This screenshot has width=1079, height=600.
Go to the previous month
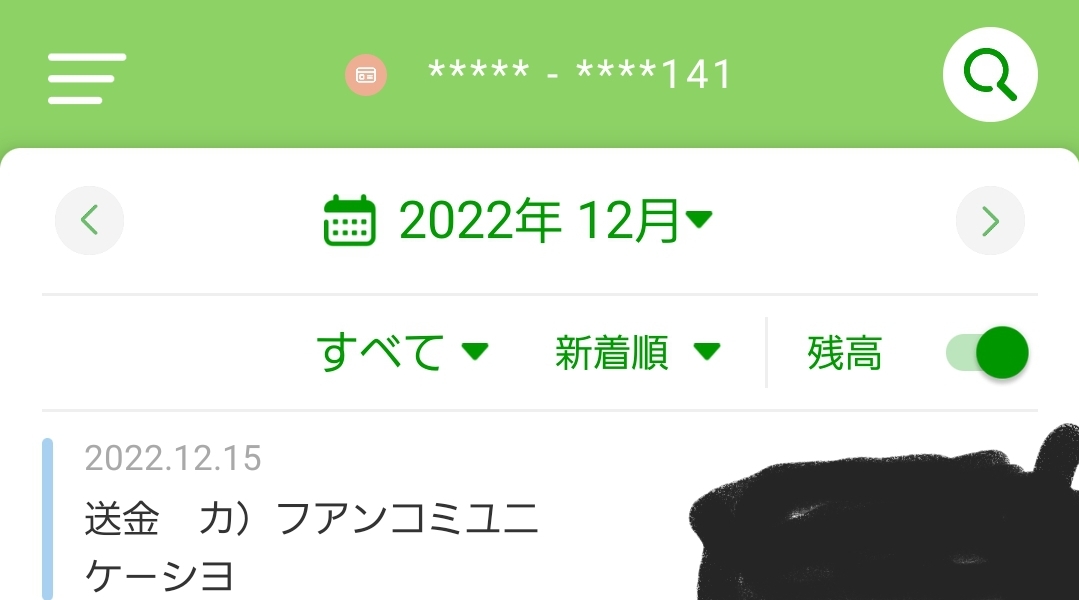click(x=90, y=220)
